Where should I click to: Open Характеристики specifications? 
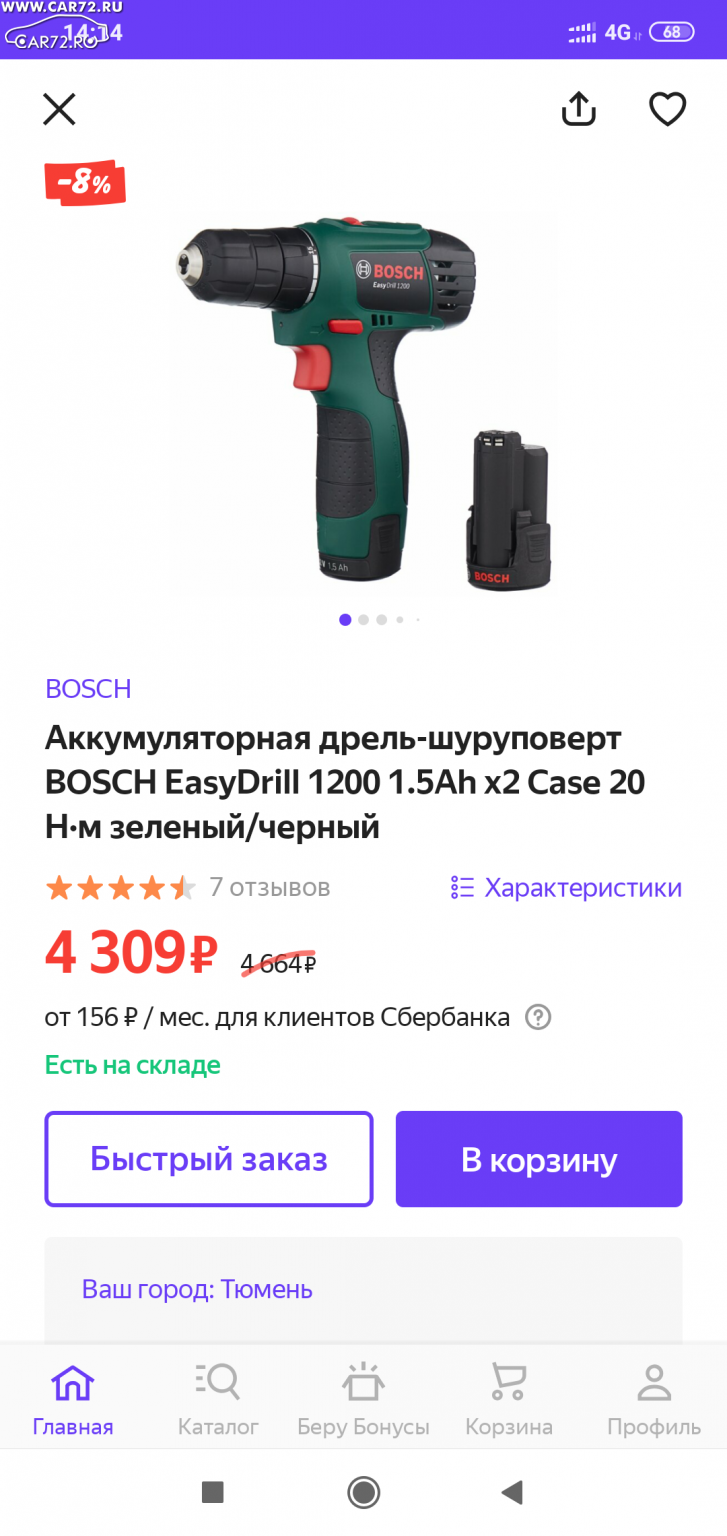pos(566,887)
